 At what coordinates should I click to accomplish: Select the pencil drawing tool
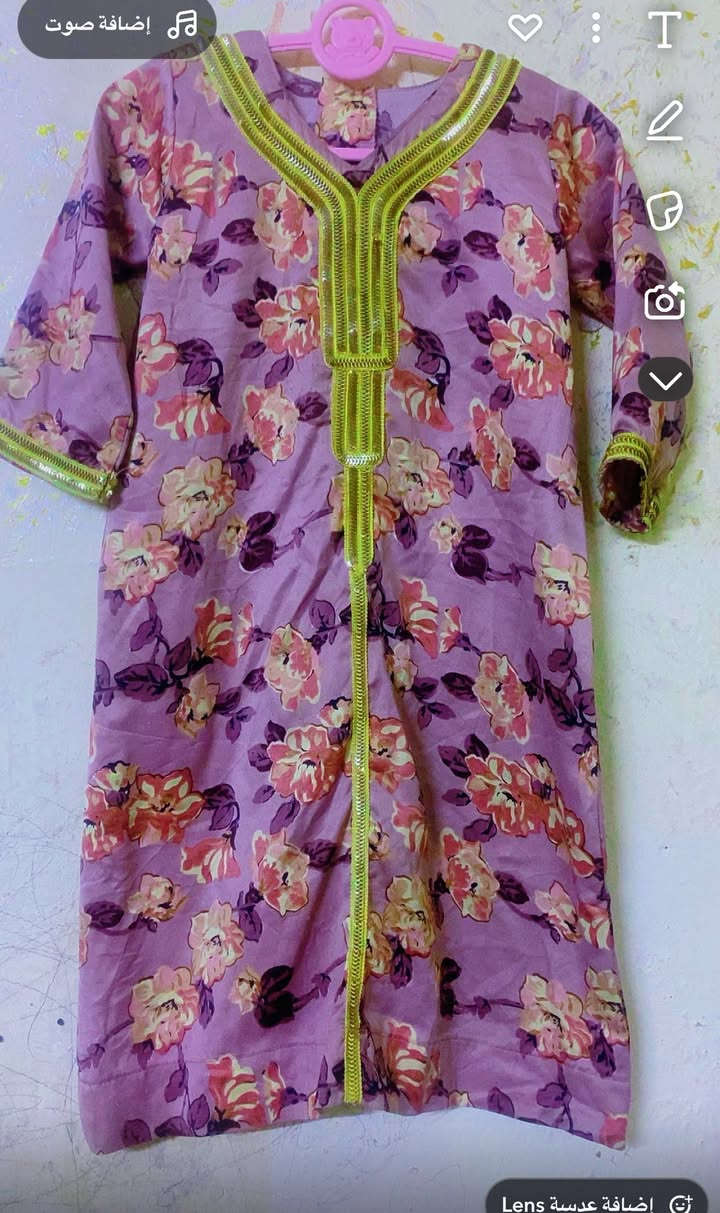coord(664,121)
